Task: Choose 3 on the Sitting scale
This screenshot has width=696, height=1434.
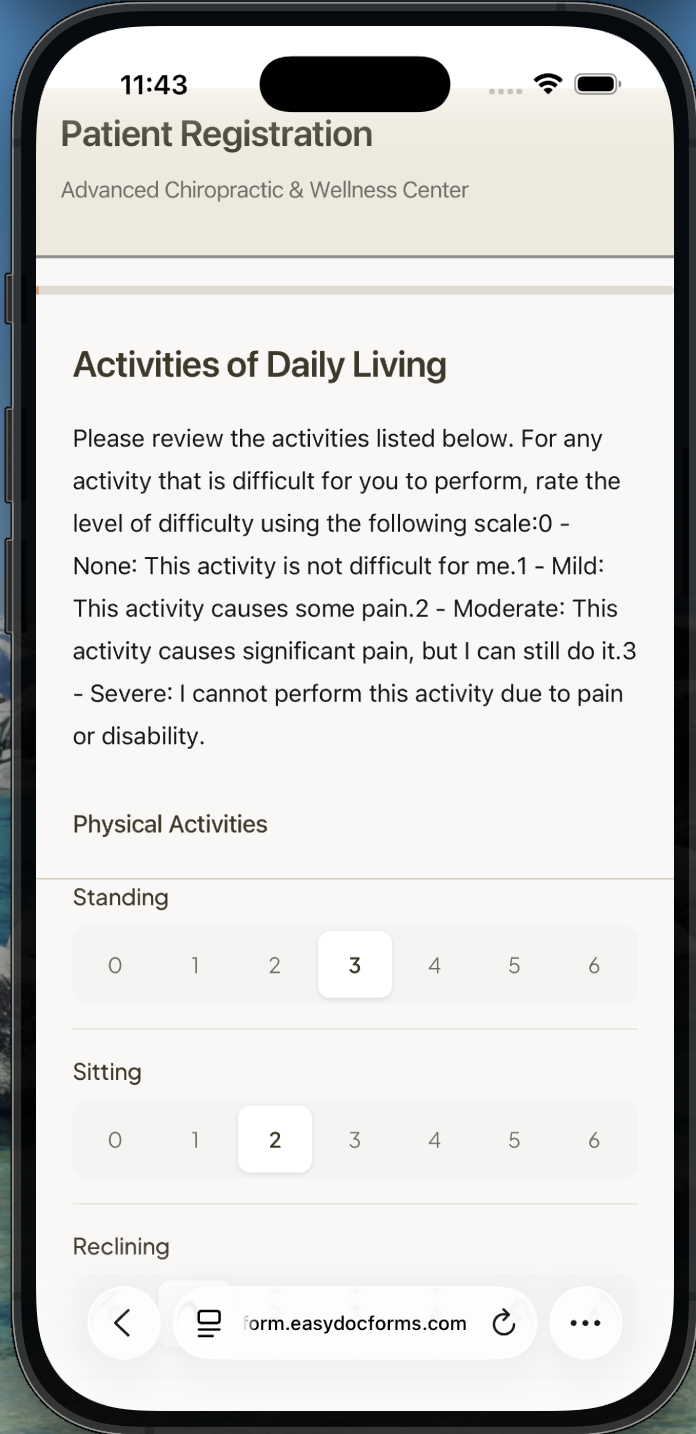Action: pos(354,1140)
